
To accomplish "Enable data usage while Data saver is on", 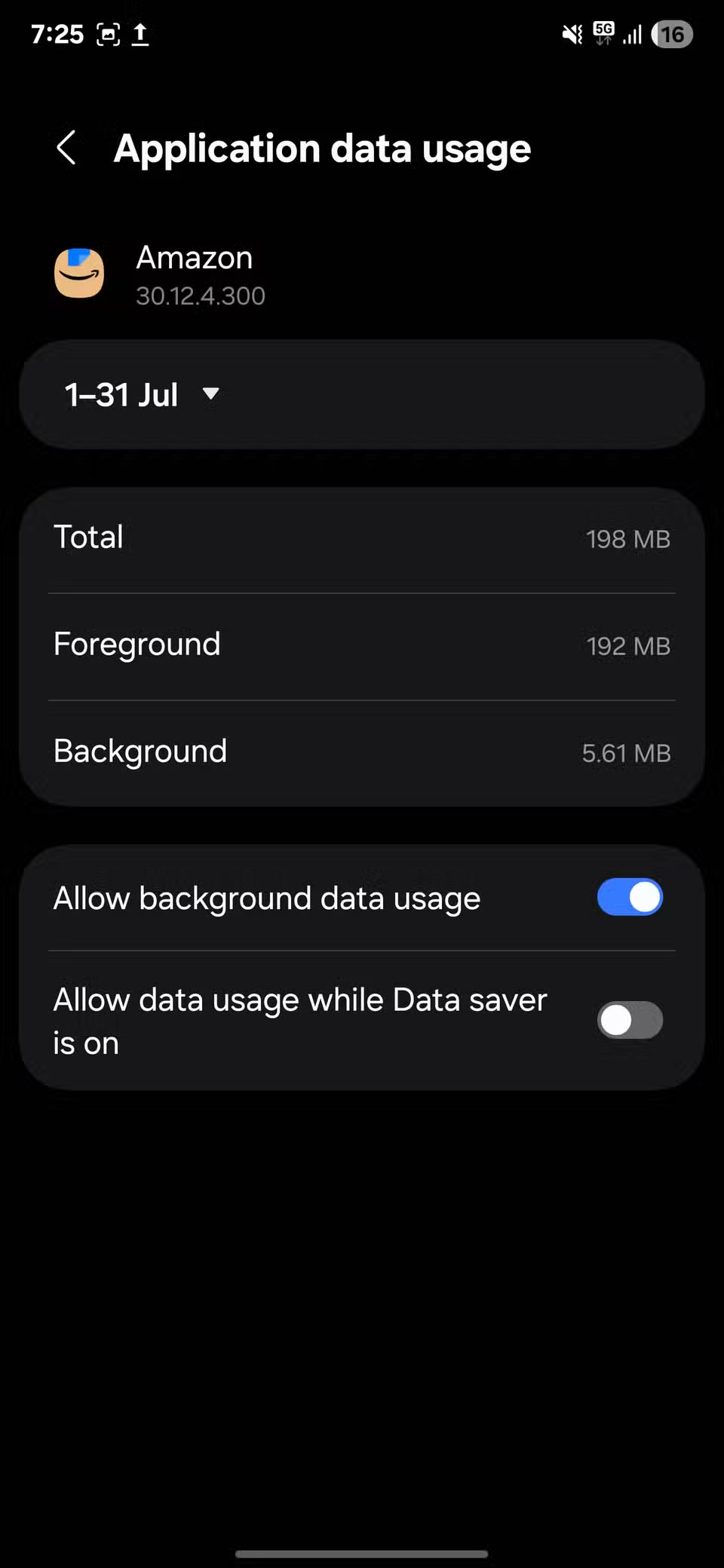I will pyautogui.click(x=630, y=1020).
